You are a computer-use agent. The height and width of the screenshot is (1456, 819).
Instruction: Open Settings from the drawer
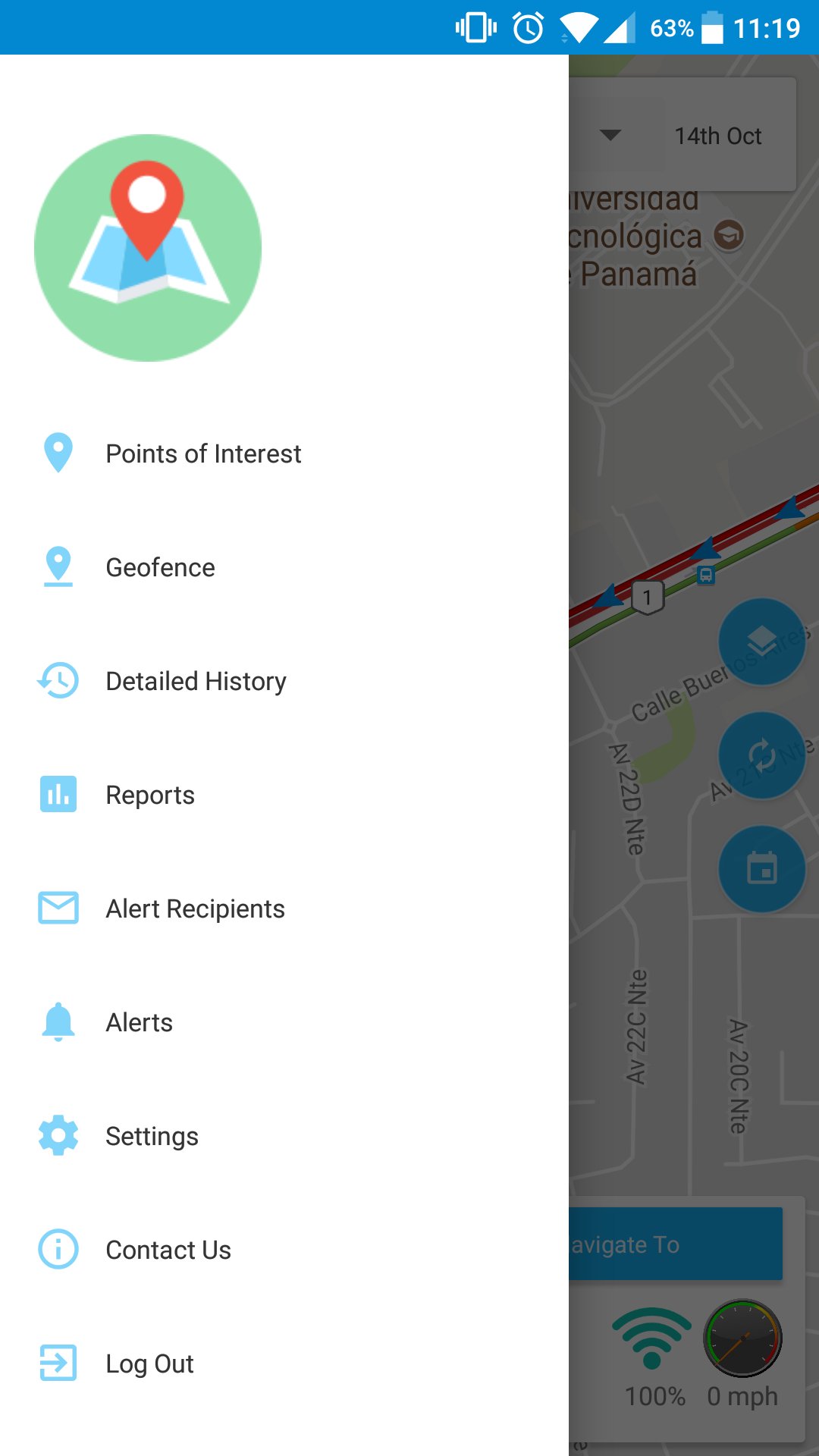284,1136
